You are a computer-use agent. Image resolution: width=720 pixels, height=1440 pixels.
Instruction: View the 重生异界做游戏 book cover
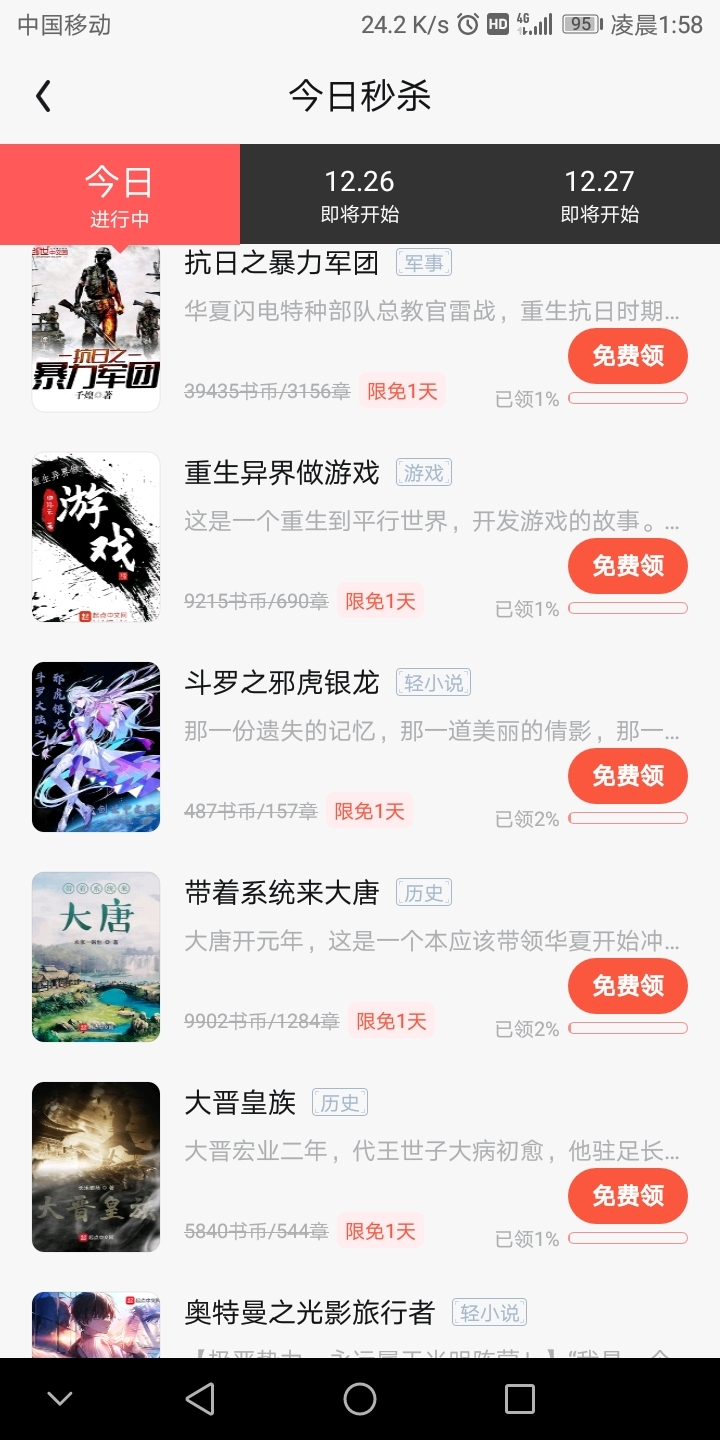[x=96, y=537]
